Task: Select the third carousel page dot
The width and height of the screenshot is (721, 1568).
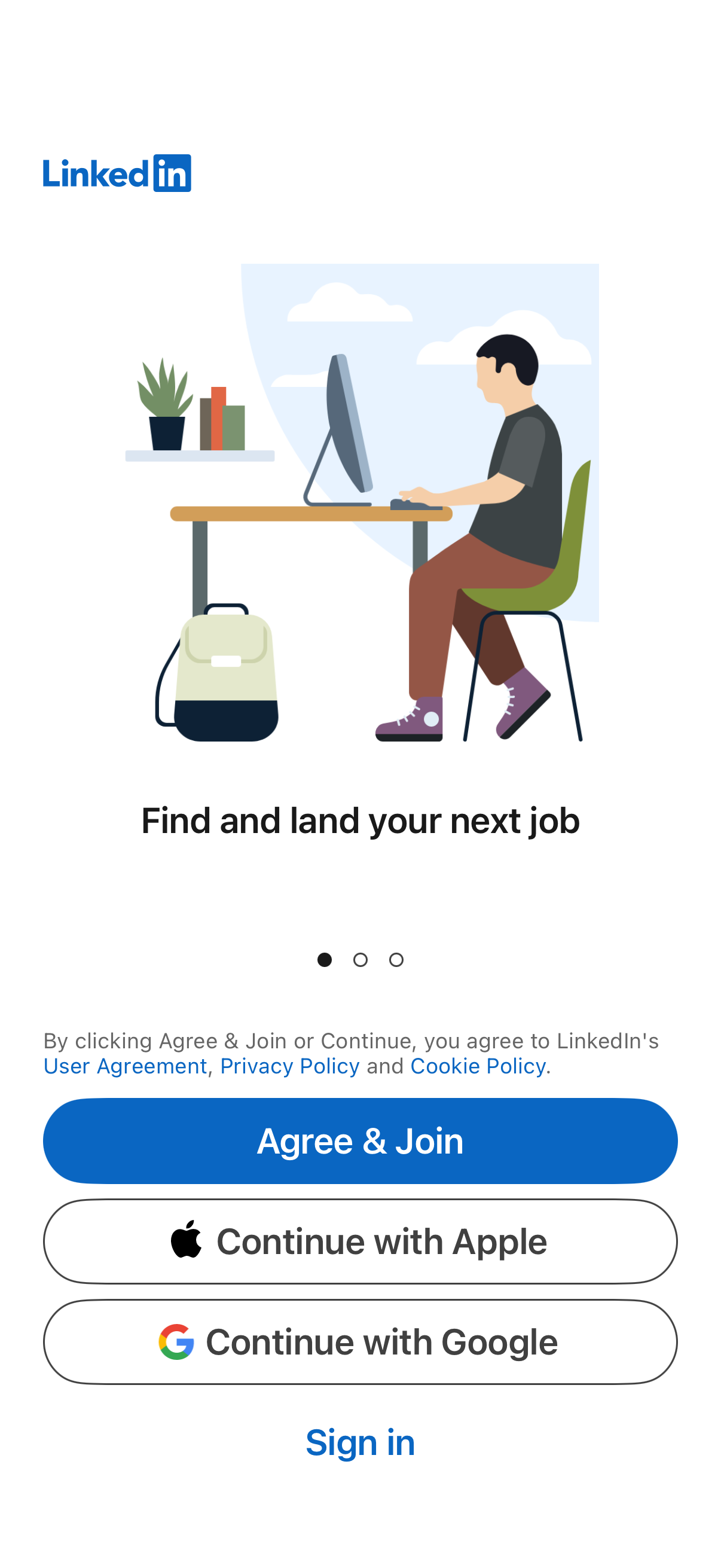Action: tap(396, 960)
